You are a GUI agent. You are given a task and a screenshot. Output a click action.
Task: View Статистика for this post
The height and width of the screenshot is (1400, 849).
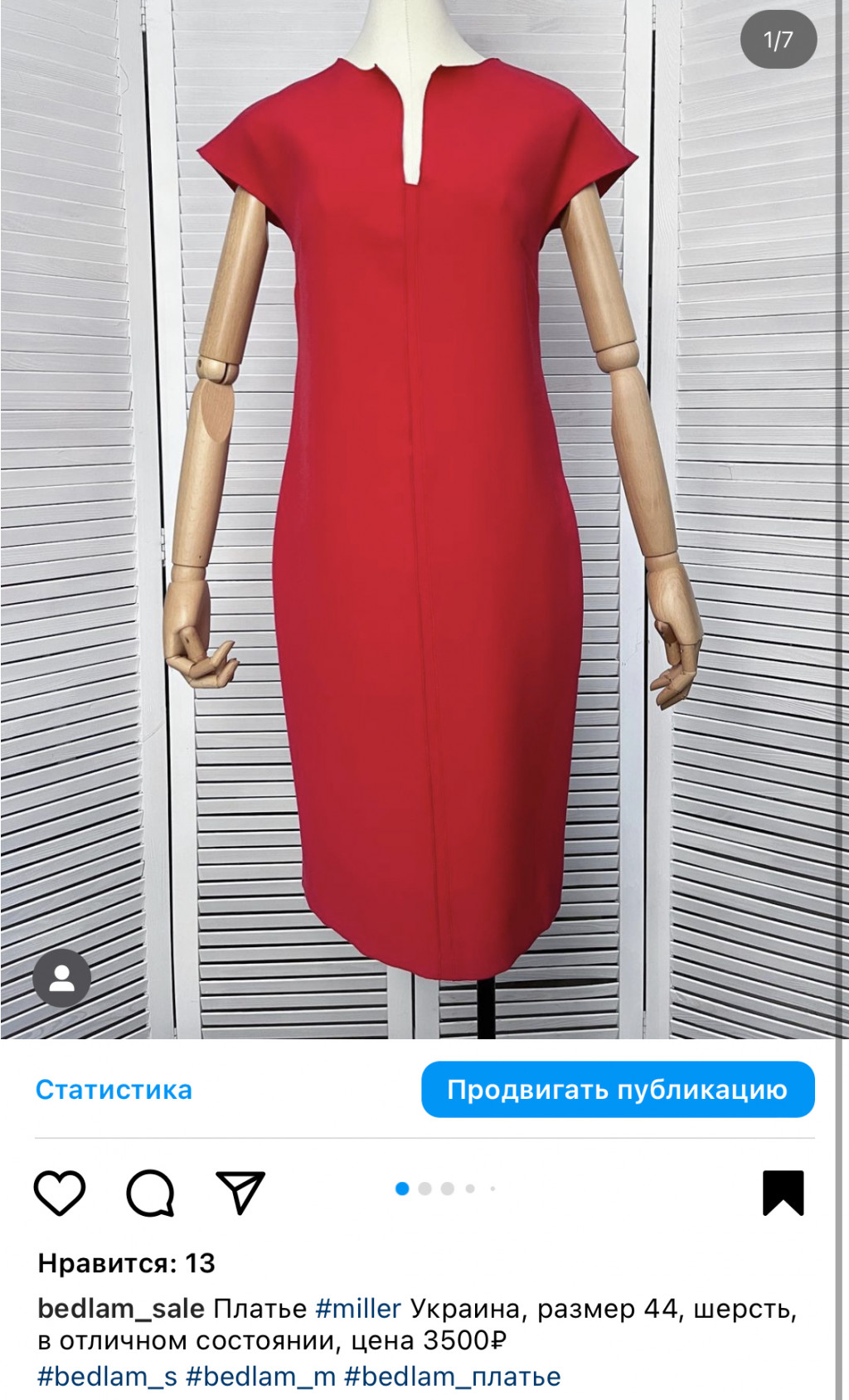(x=114, y=1090)
